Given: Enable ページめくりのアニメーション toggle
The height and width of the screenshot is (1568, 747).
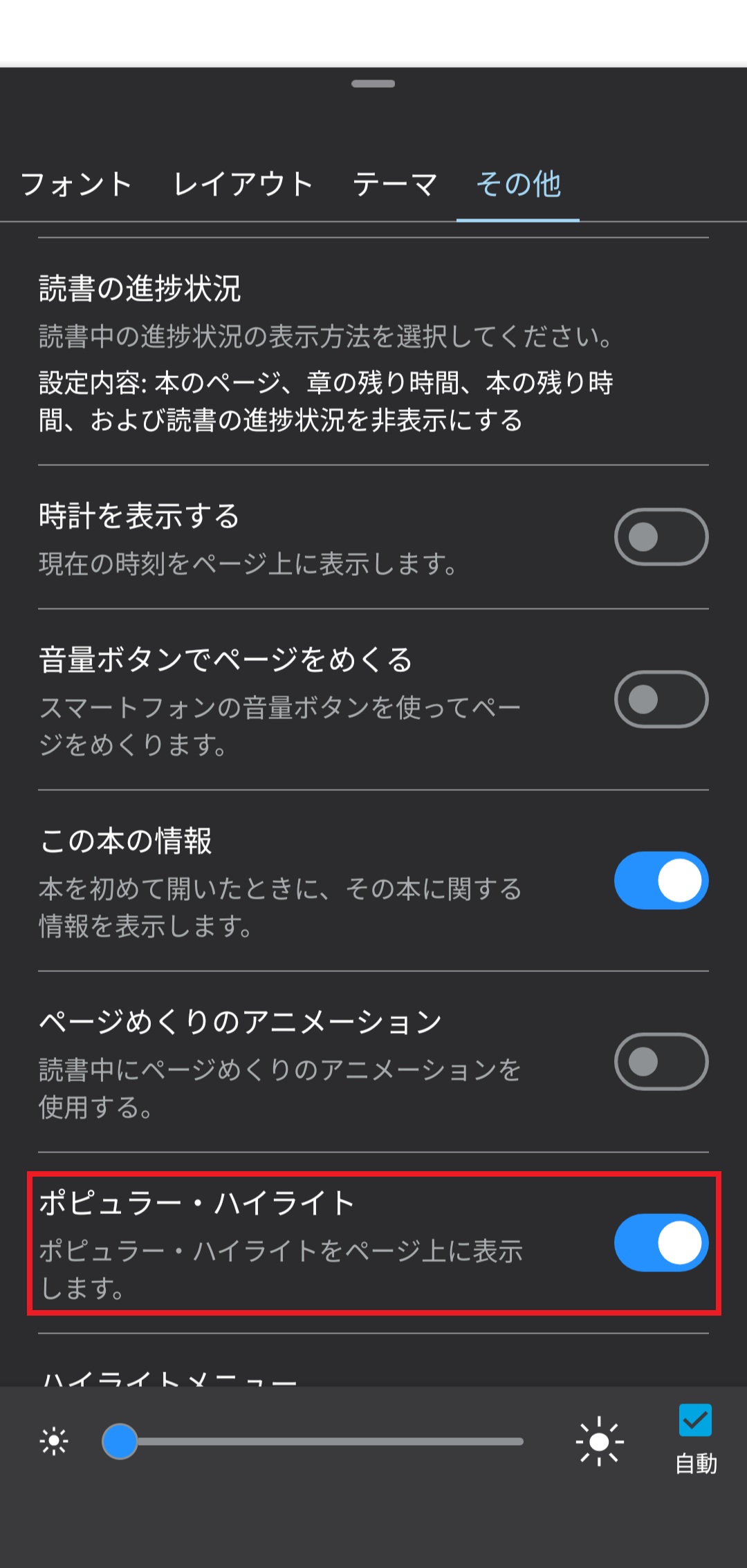Looking at the screenshot, I should (x=661, y=1061).
